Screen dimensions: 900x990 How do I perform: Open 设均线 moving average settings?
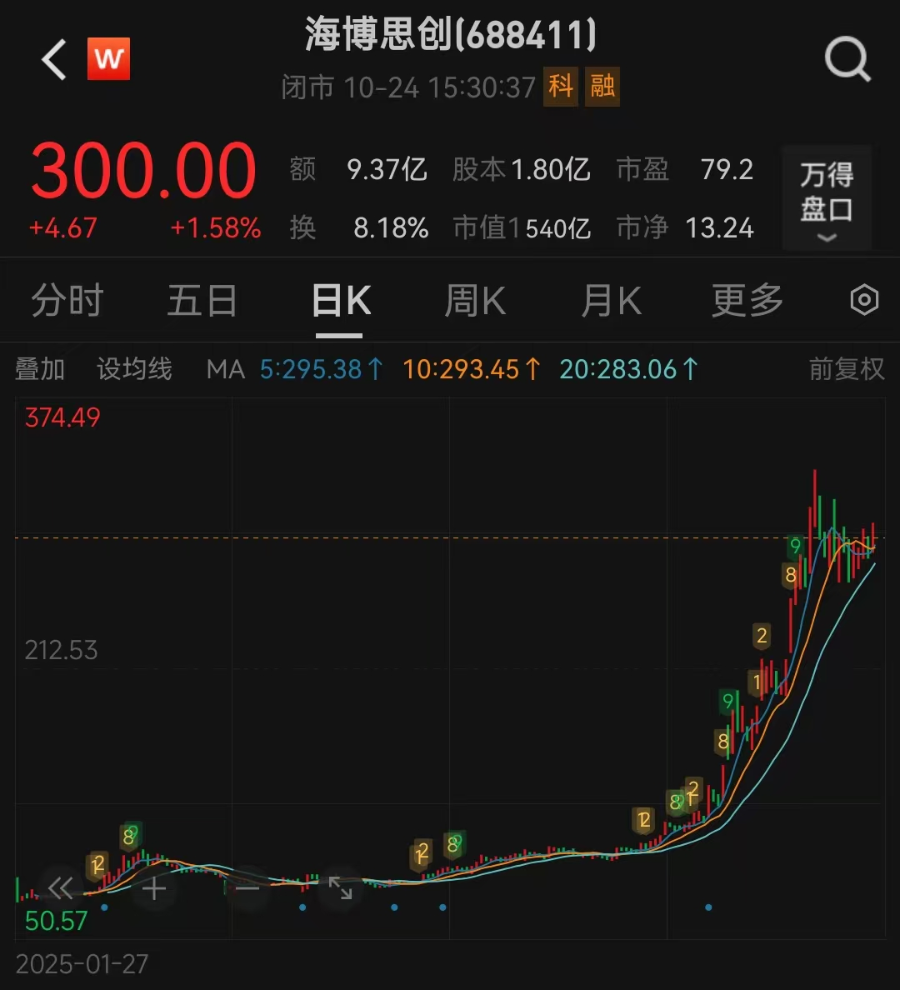click(134, 369)
